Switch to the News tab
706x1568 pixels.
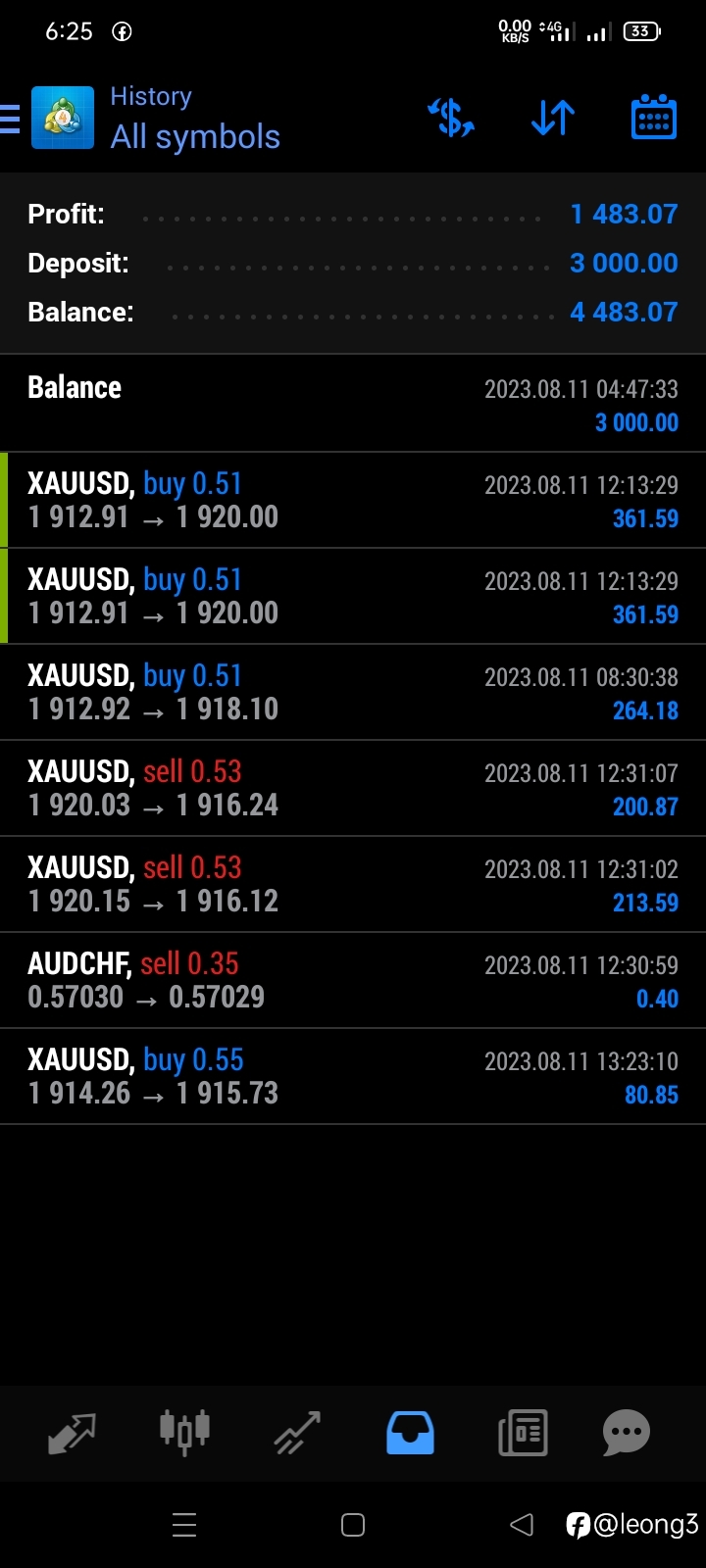coord(523,1433)
